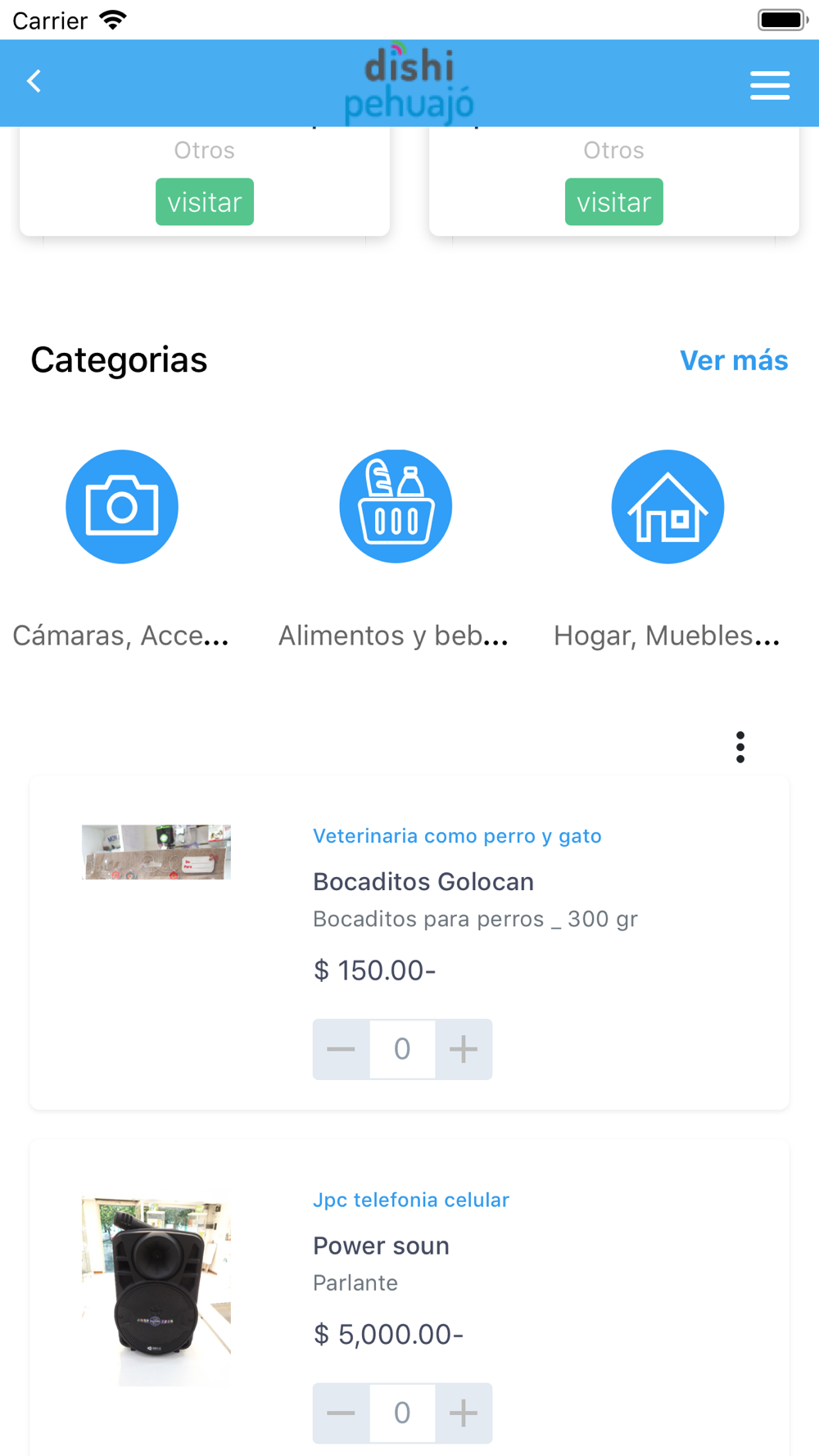Screen dimensions: 819x1456
Task: Visit Veterinaria como perro y gato store
Action: pos(457,836)
